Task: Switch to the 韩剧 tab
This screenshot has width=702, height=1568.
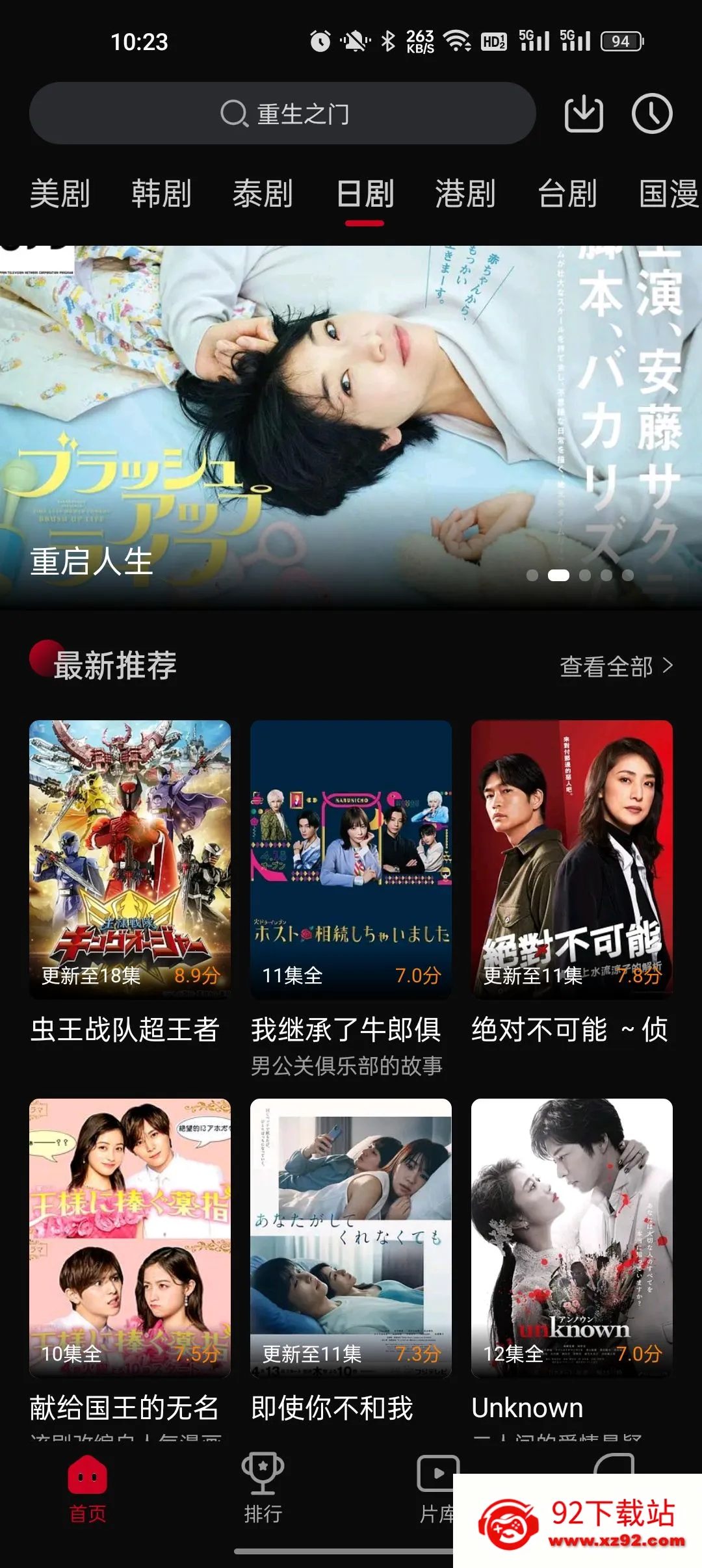Action: [161, 194]
